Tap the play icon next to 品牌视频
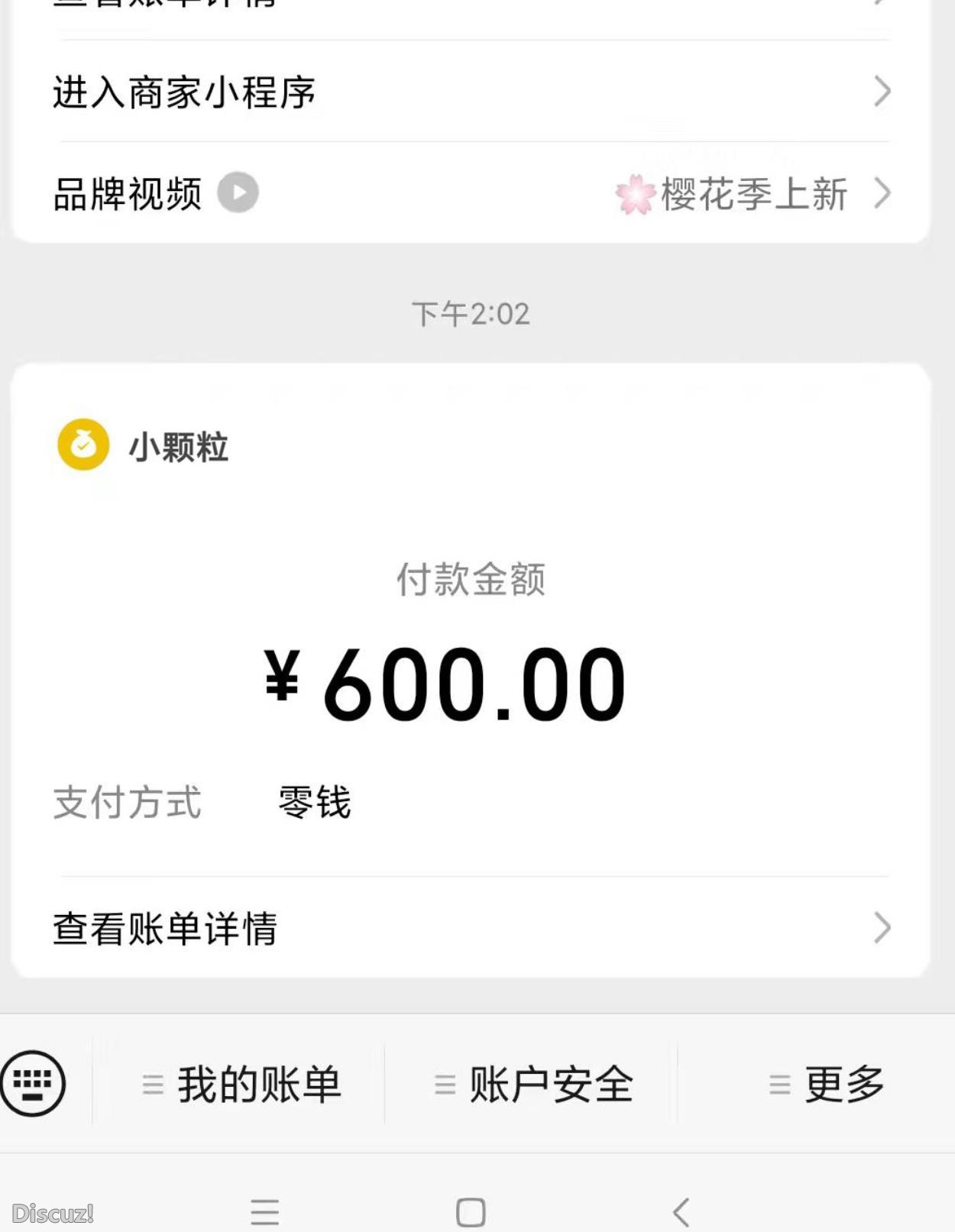This screenshot has width=955, height=1232. click(238, 193)
